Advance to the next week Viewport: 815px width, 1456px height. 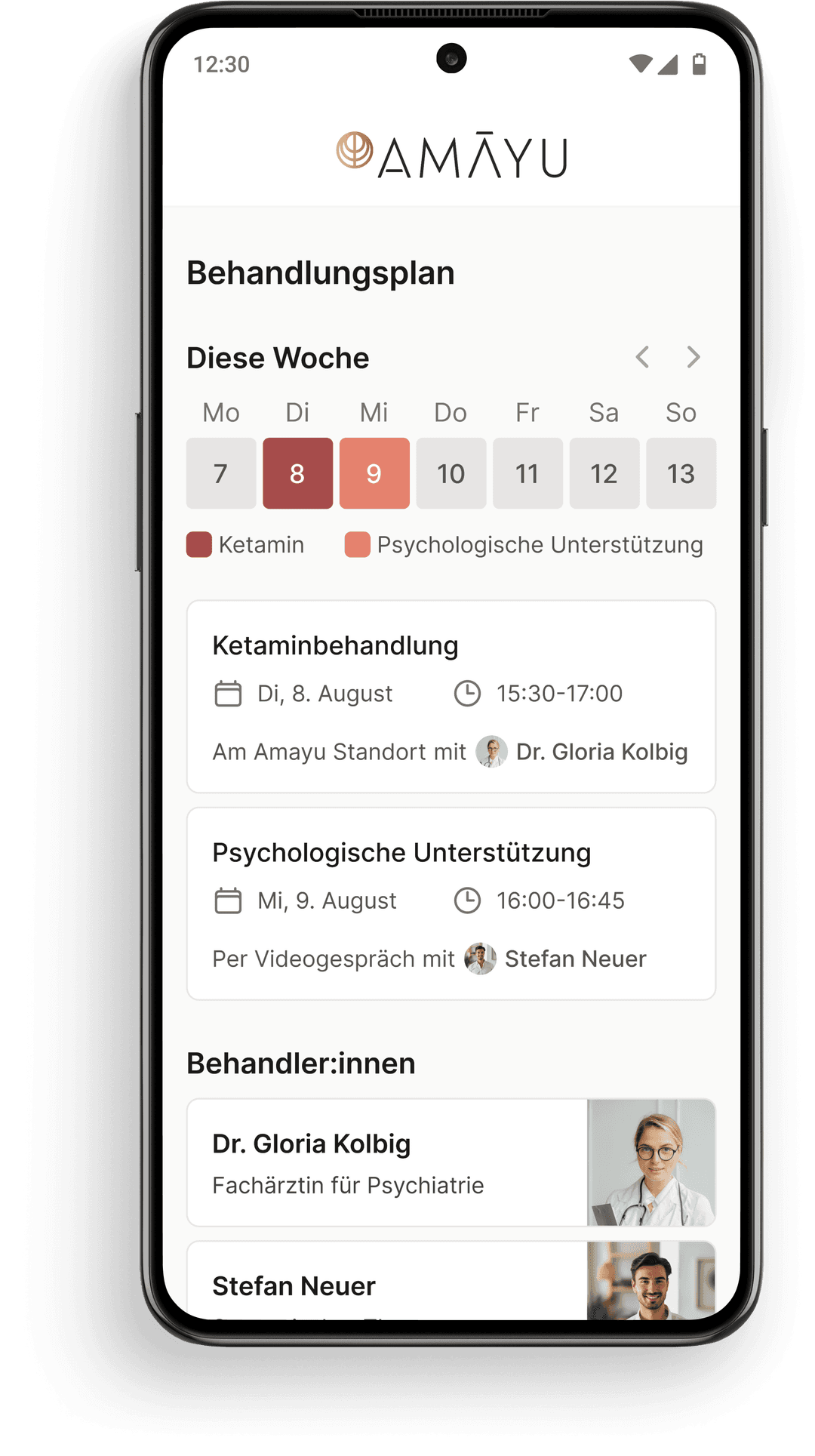click(694, 357)
